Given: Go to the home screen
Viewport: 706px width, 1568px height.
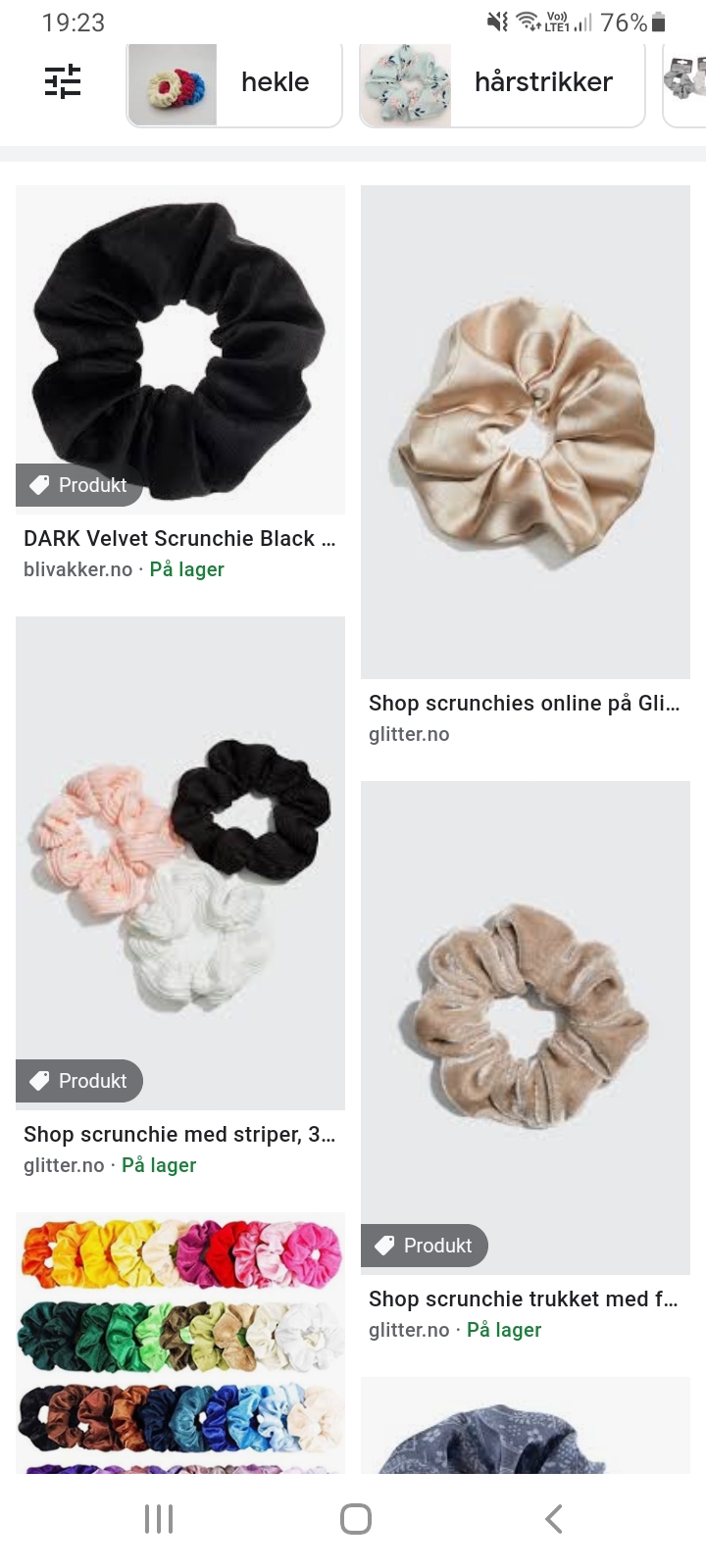Looking at the screenshot, I should [355, 1519].
